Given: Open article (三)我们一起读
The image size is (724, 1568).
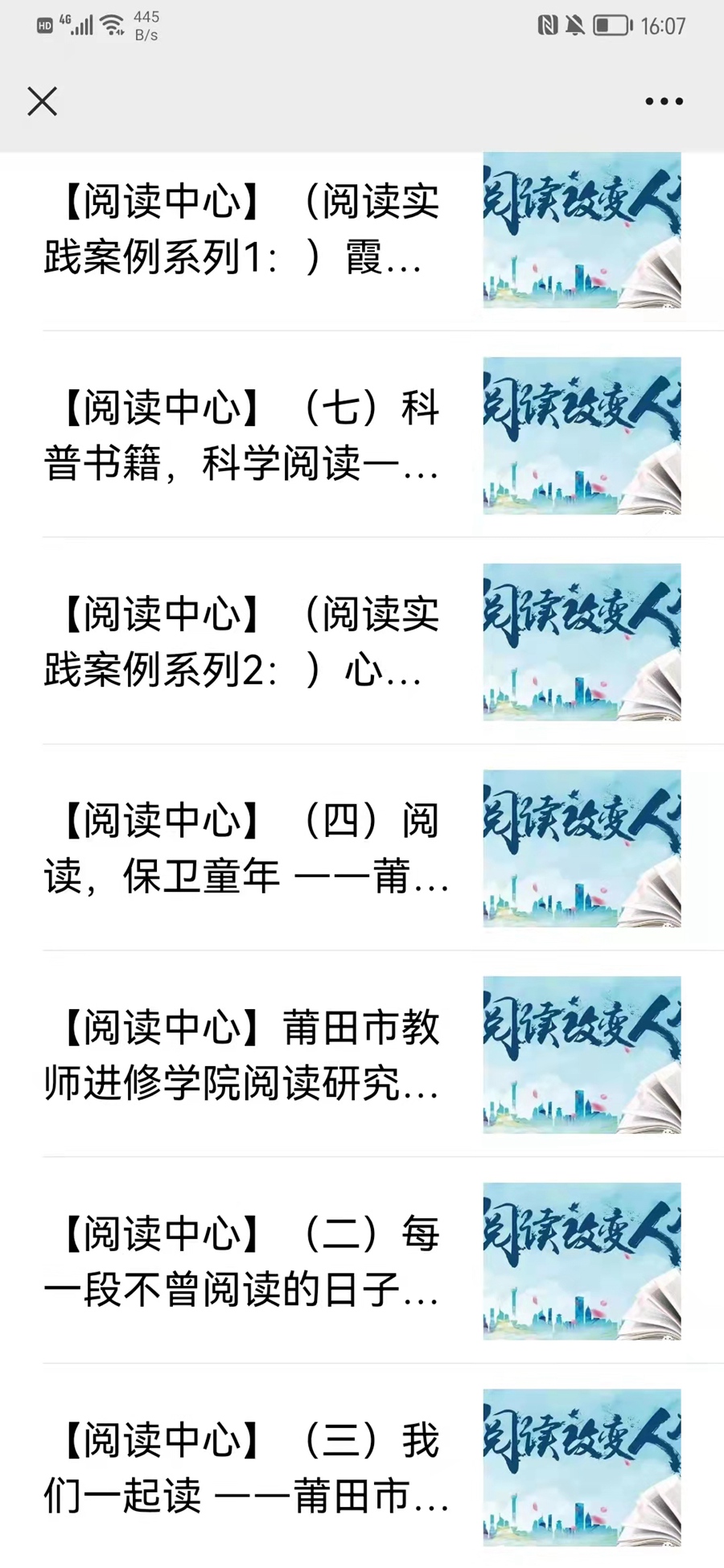Looking at the screenshot, I should 241,1467.
